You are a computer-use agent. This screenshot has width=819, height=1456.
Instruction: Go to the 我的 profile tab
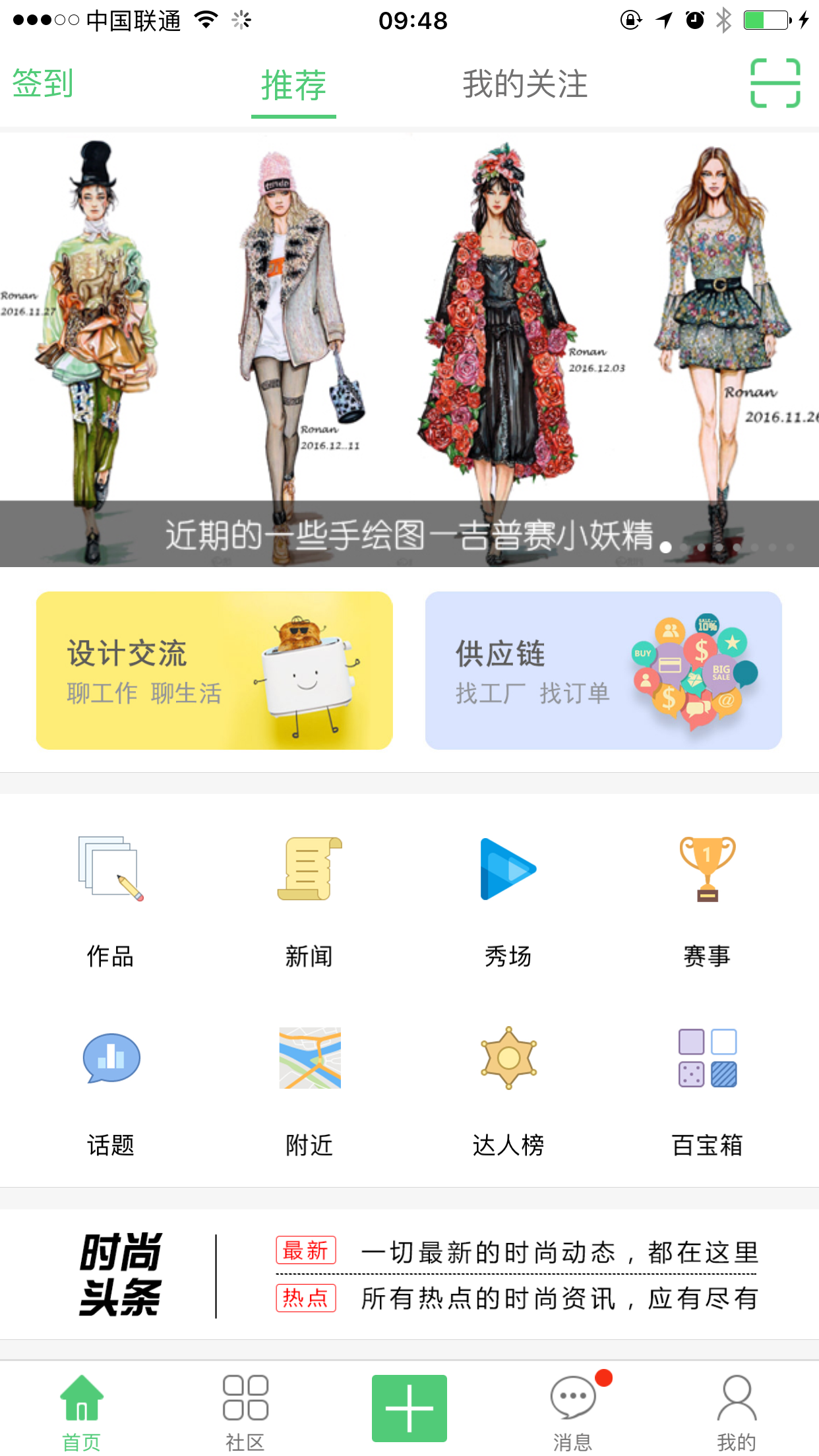(x=736, y=1411)
